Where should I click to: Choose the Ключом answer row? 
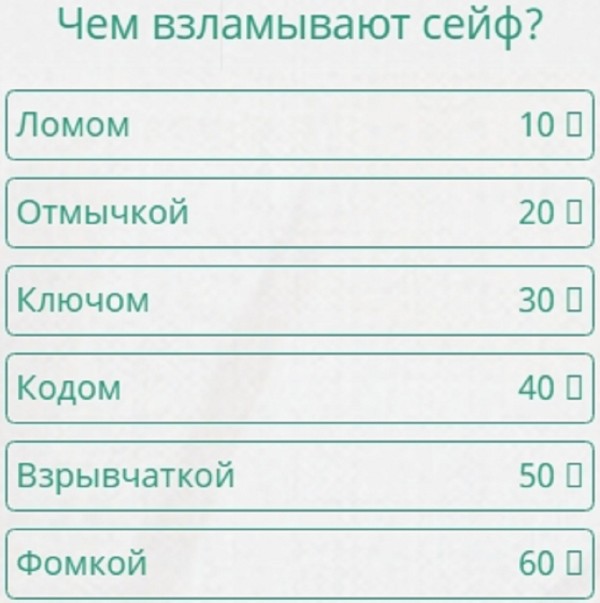tap(300, 300)
